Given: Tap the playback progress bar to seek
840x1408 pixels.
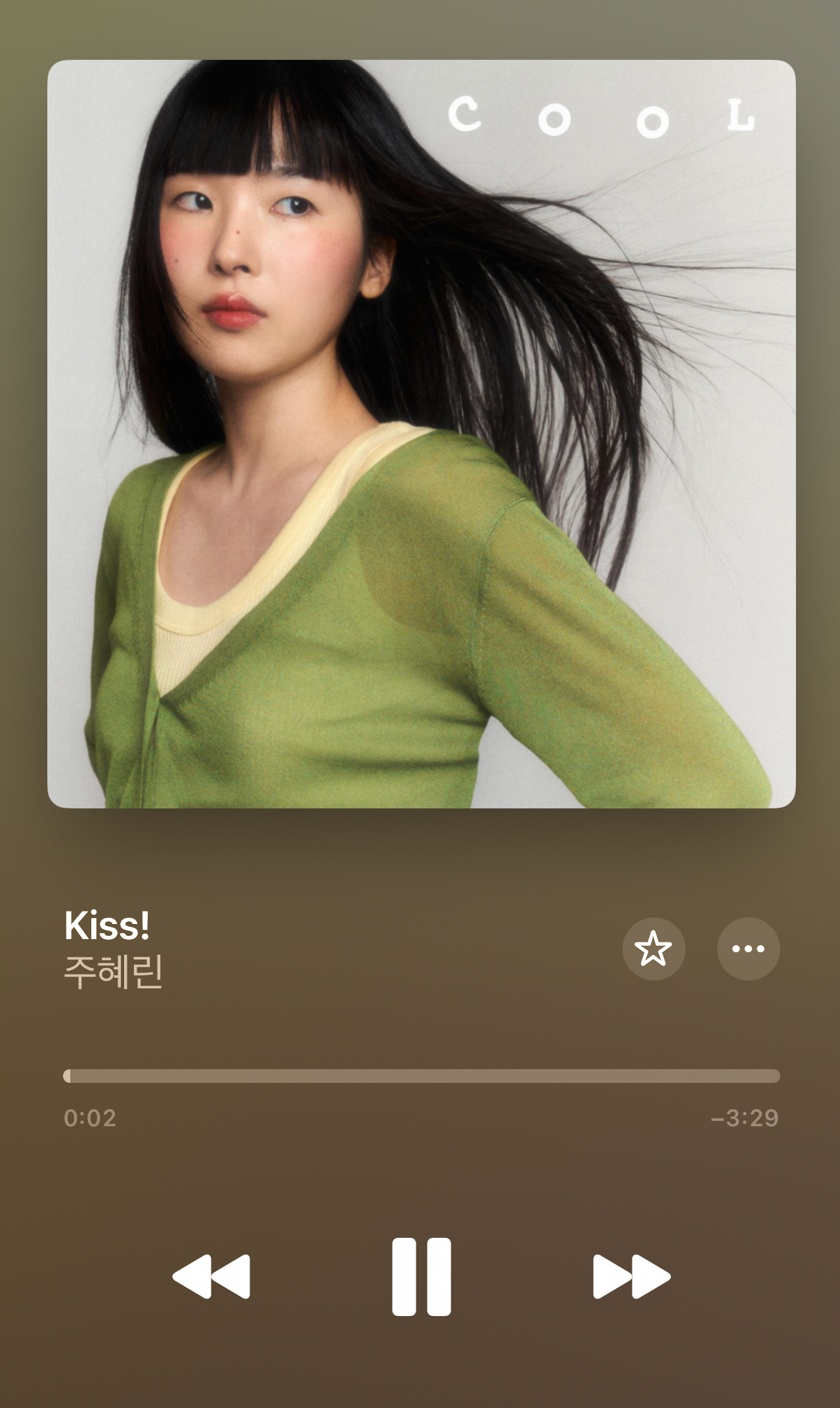Looking at the screenshot, I should pos(421,1076).
